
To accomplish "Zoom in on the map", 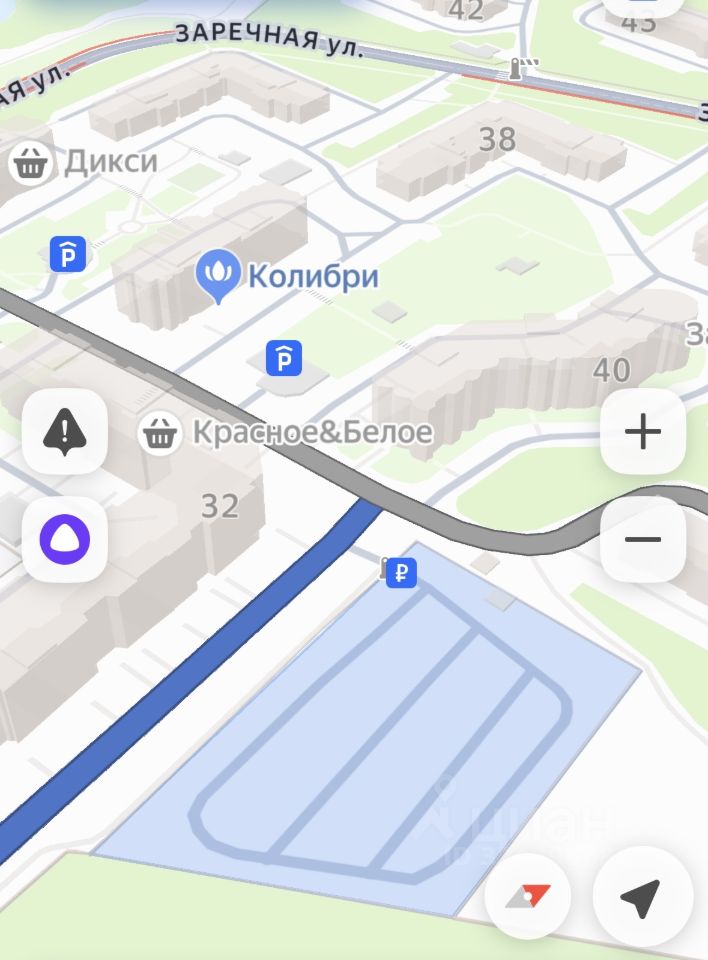I will pos(643,432).
